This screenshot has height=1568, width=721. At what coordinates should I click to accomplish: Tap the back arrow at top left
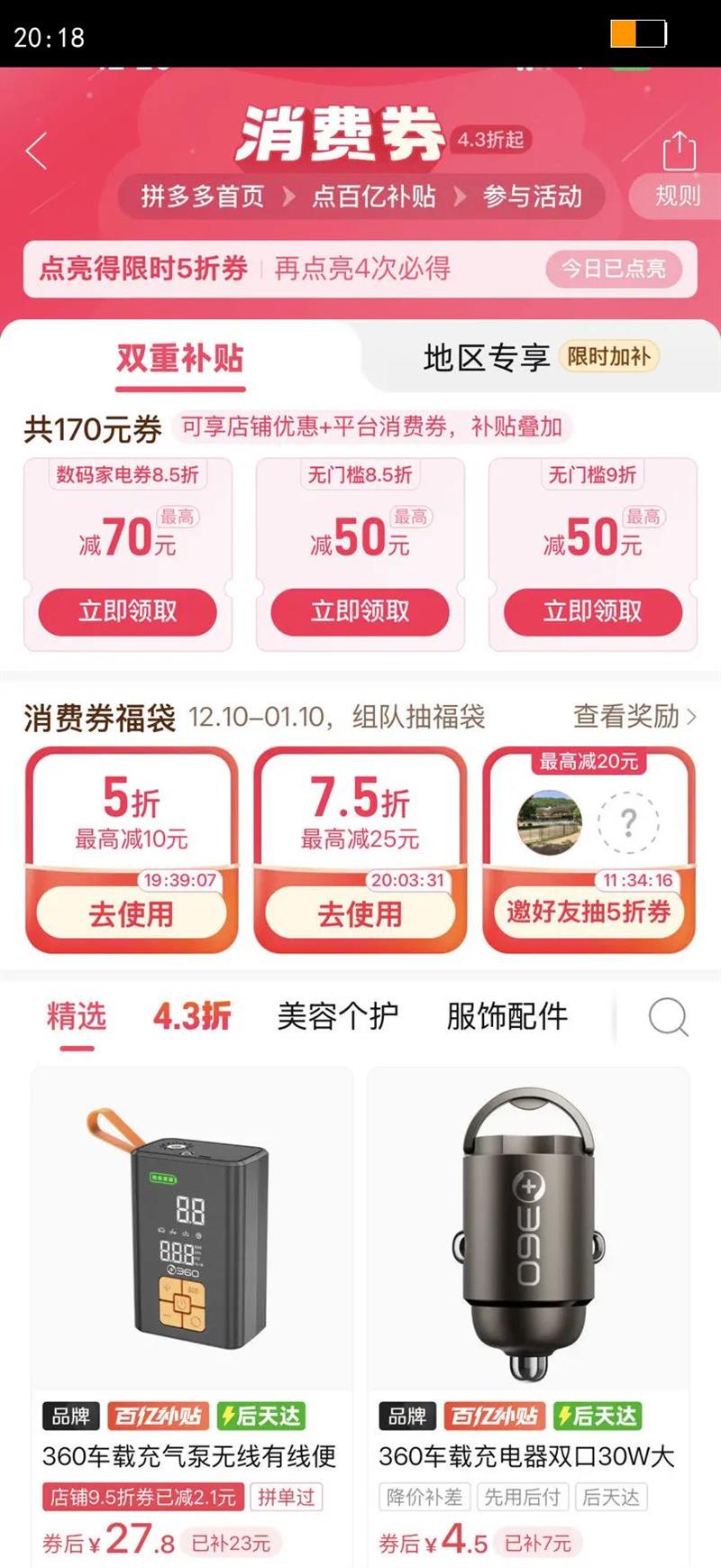coord(36,151)
